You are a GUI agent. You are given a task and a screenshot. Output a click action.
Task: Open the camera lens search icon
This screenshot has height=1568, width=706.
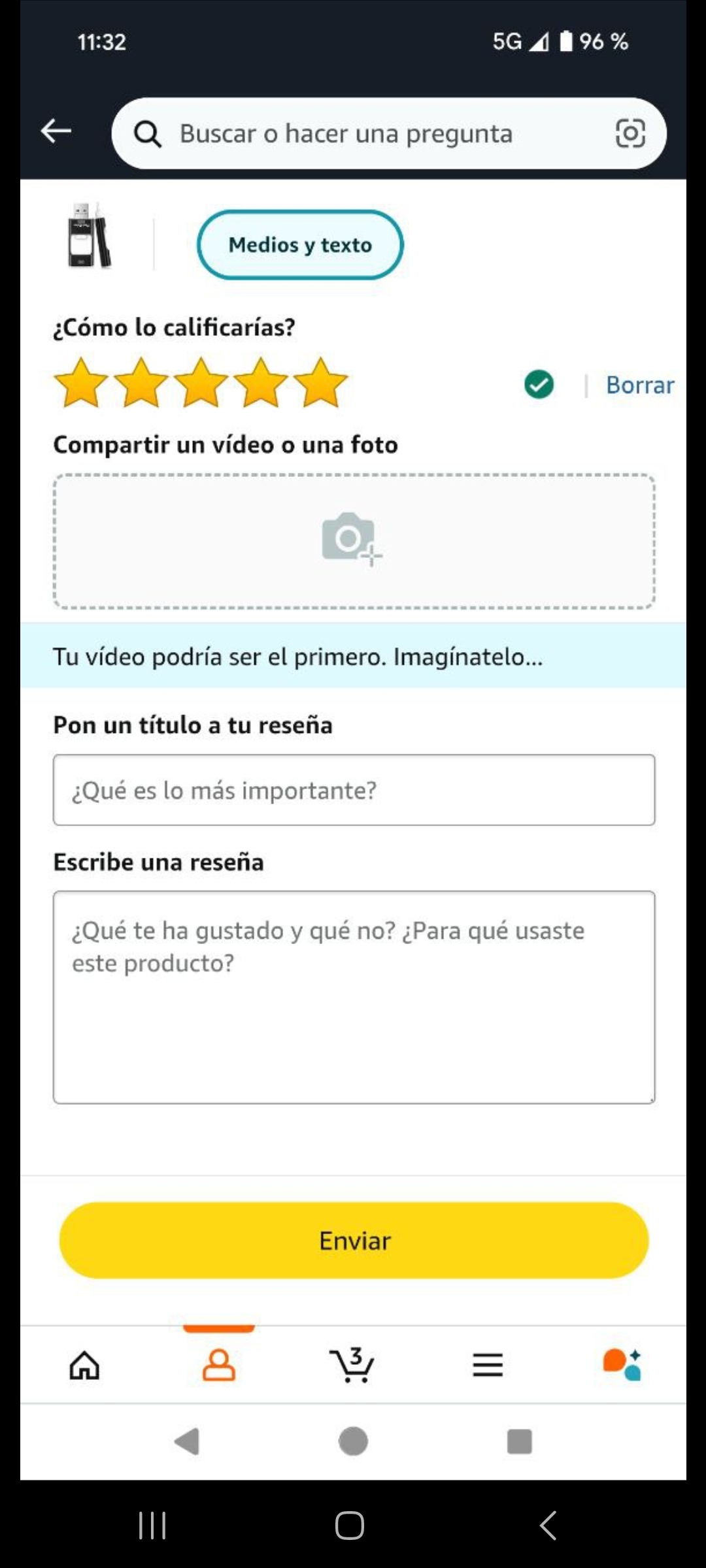(630, 133)
